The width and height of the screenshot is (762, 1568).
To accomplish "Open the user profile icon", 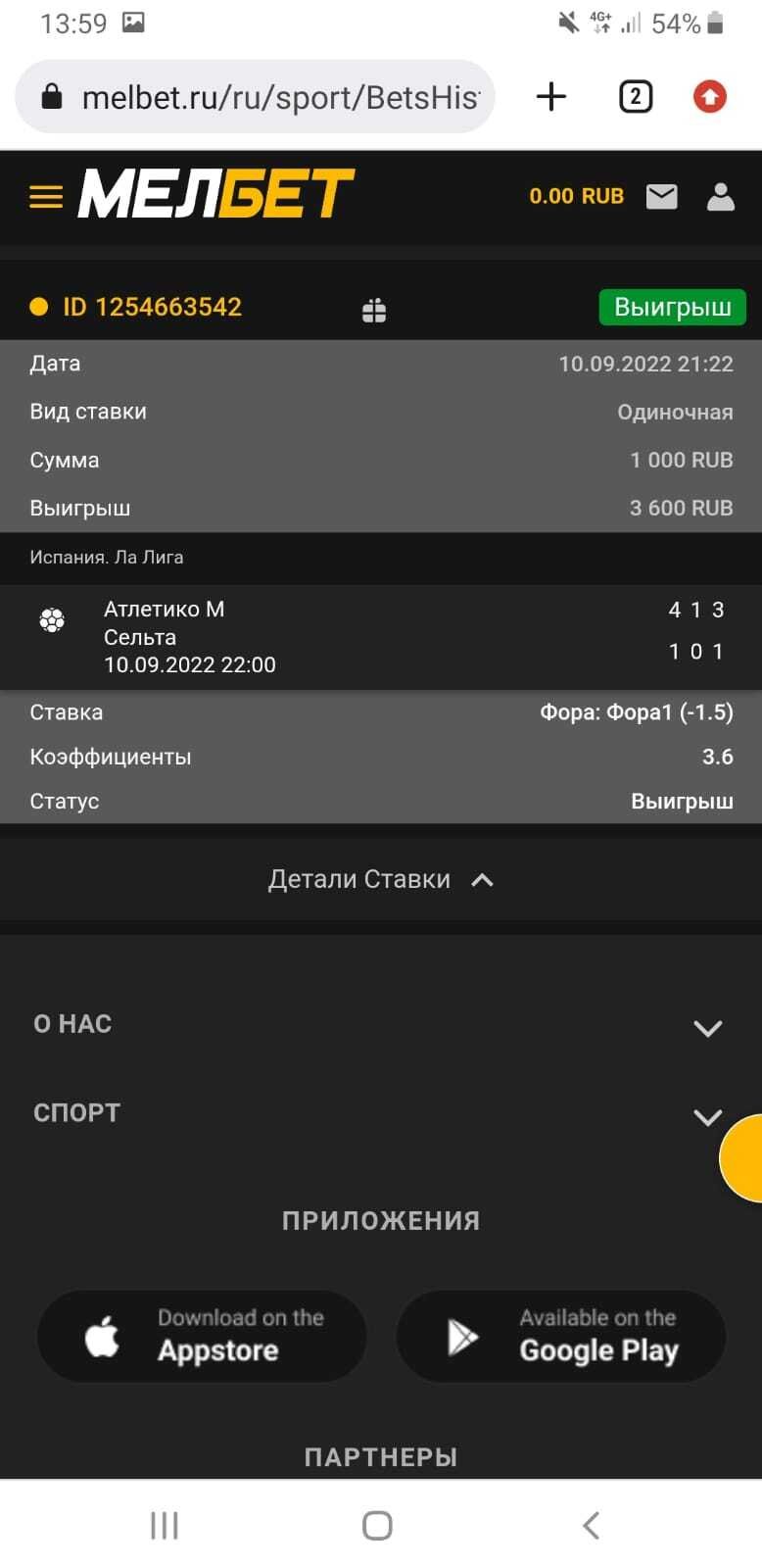I will click(x=721, y=197).
